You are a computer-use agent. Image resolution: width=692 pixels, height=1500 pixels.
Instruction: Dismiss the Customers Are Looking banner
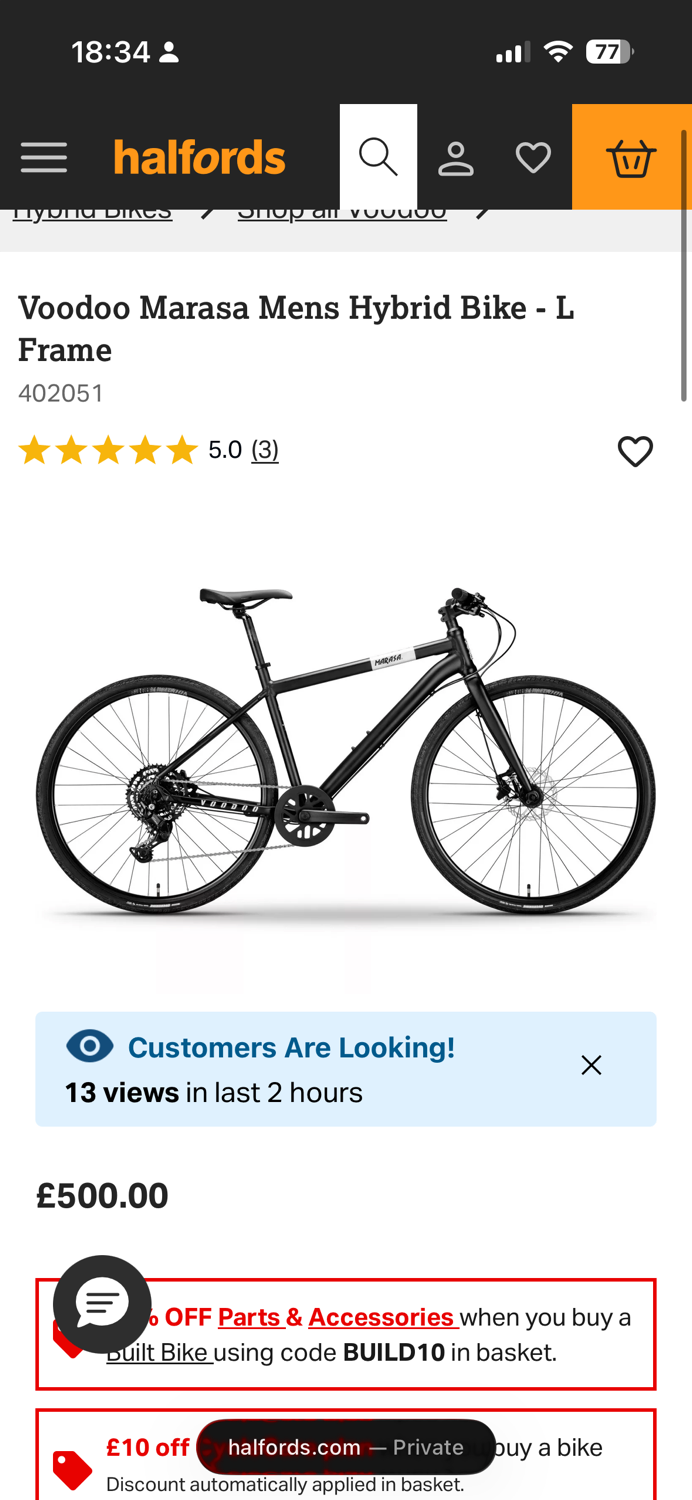(x=592, y=1066)
